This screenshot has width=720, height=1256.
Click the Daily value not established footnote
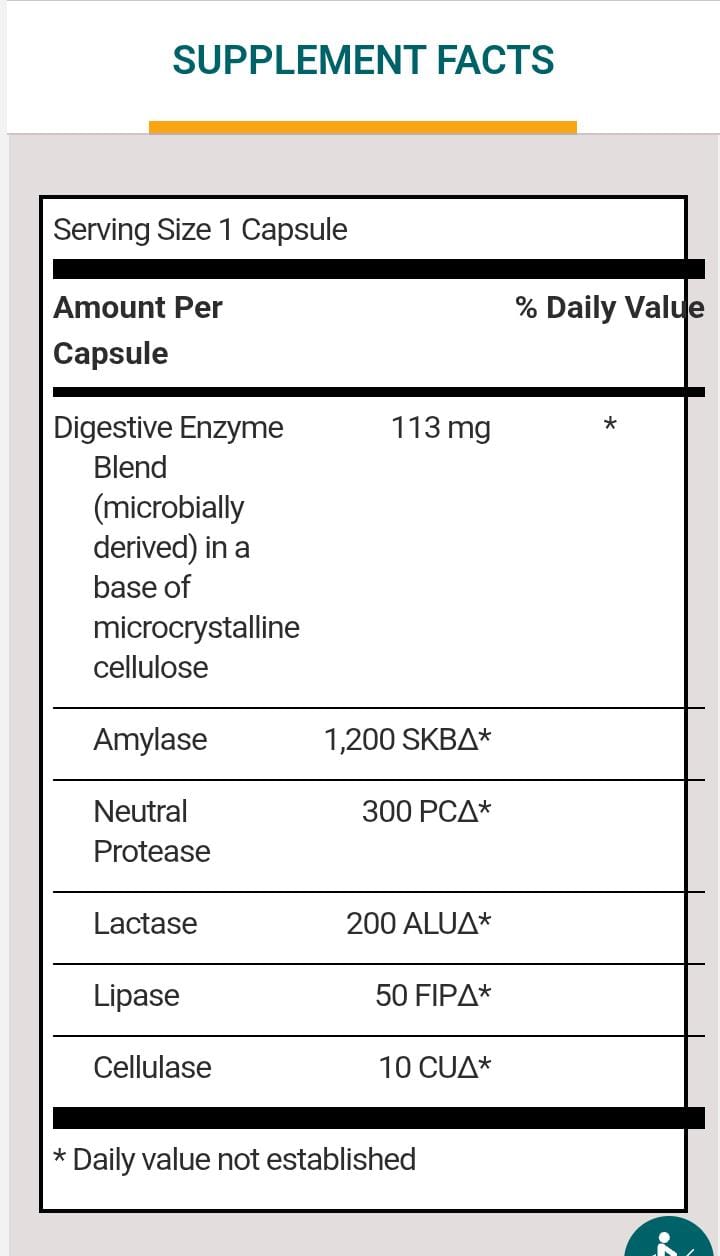(x=234, y=1159)
